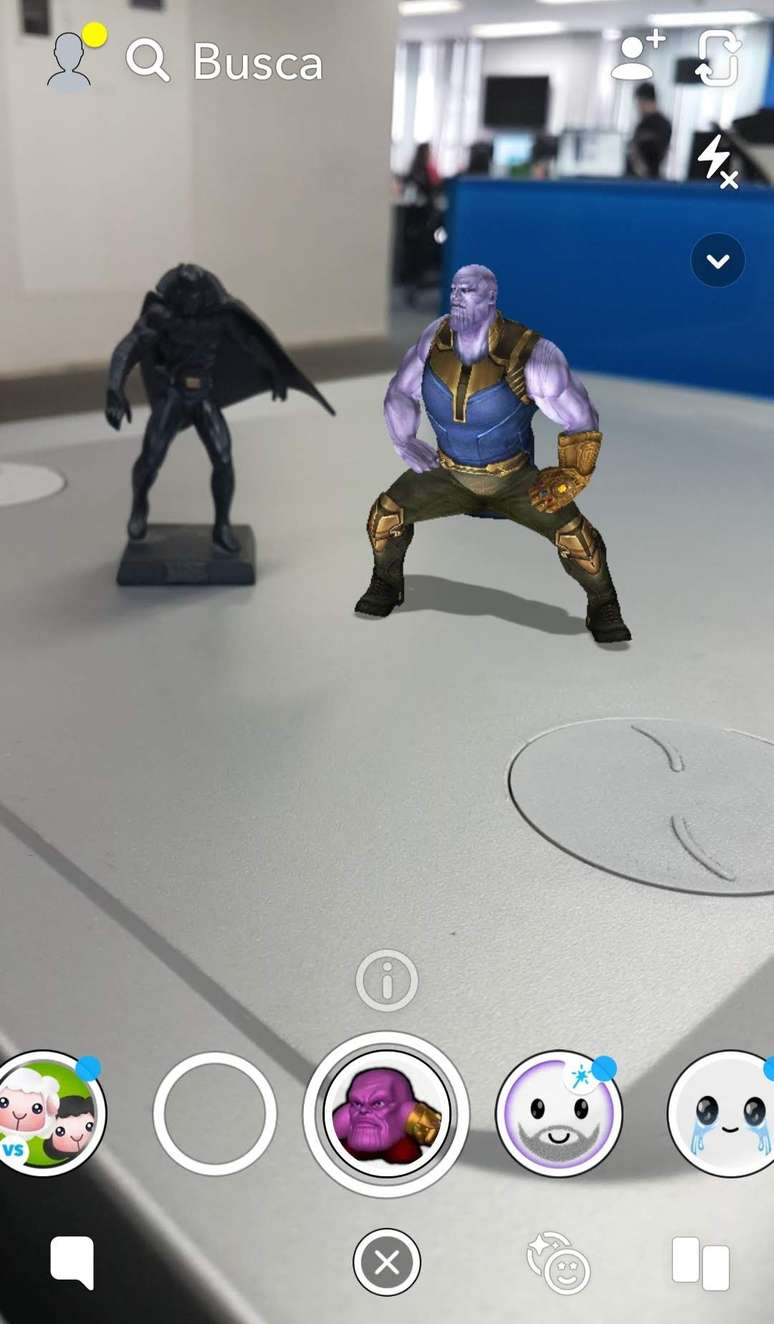Flip the camera view
Screen dimensions: 774x1324
coord(719,57)
